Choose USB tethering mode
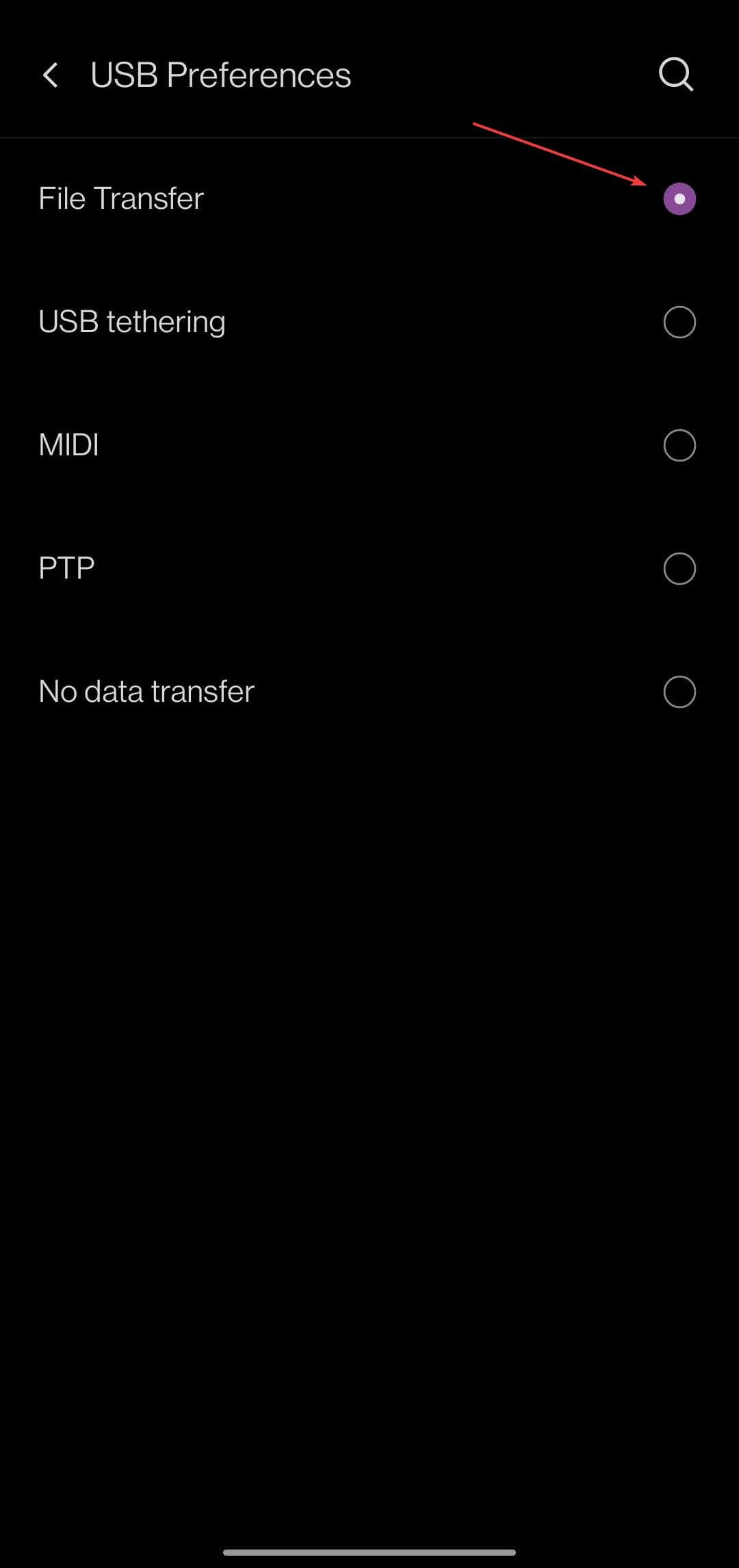739x1568 pixels. point(679,322)
